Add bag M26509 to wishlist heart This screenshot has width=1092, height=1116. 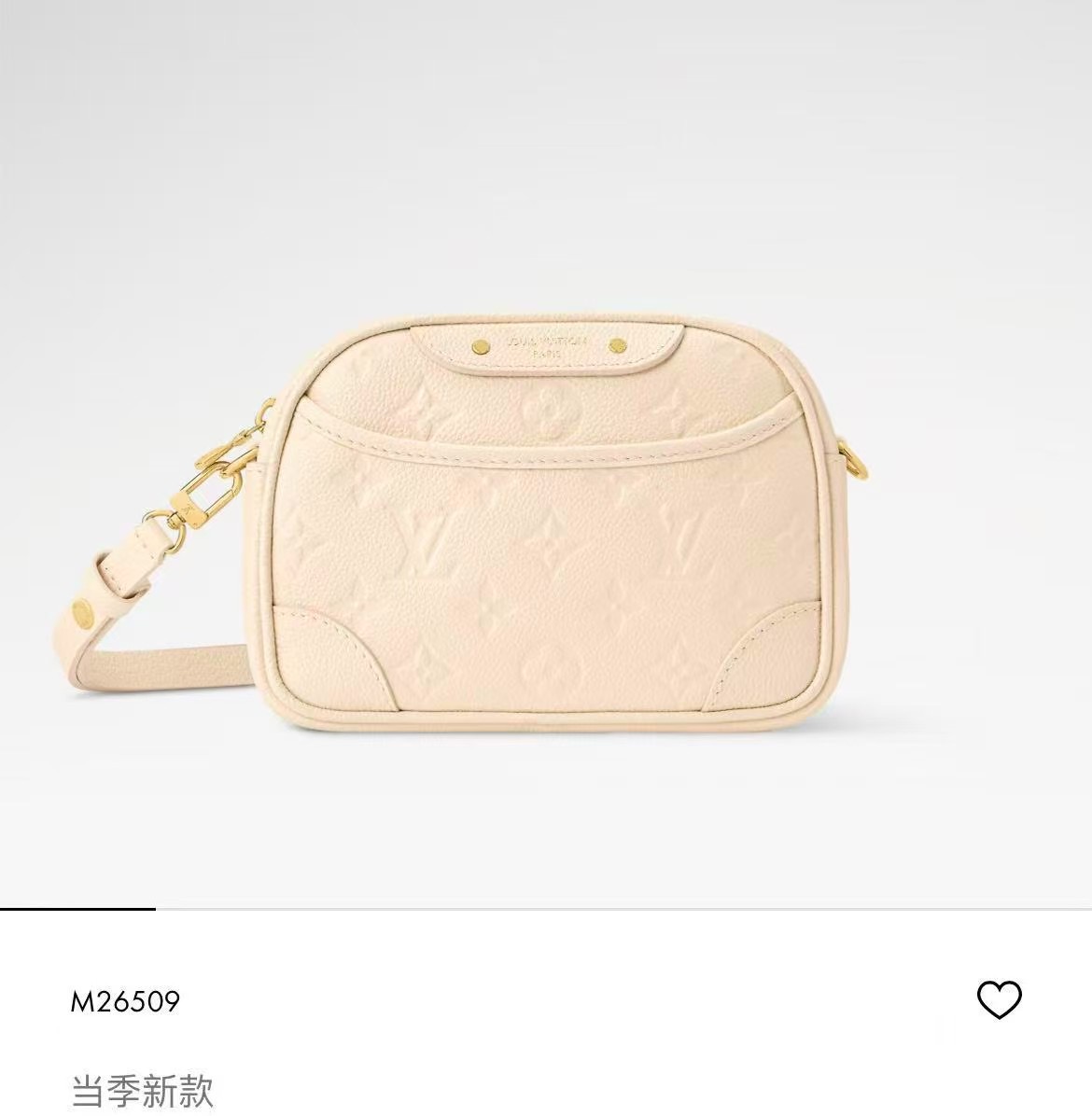999,1000
